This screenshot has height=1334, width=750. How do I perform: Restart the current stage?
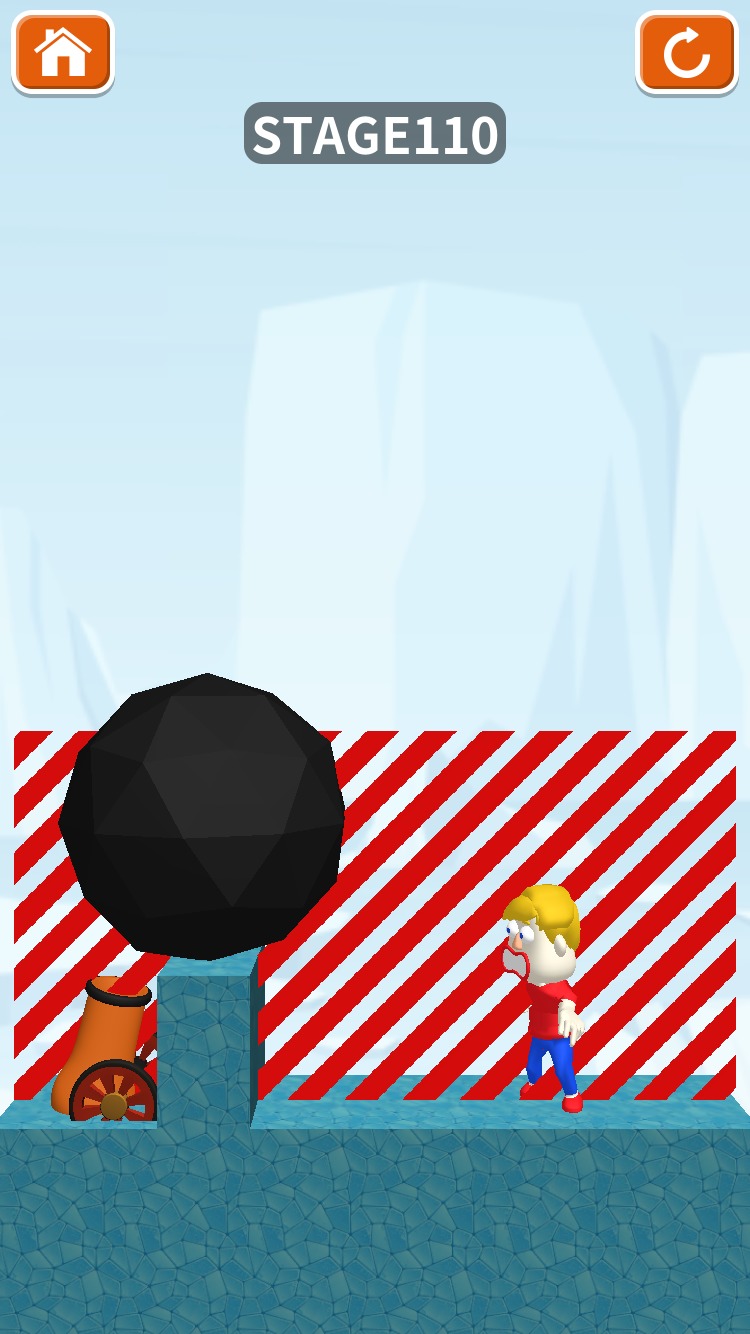click(x=687, y=52)
